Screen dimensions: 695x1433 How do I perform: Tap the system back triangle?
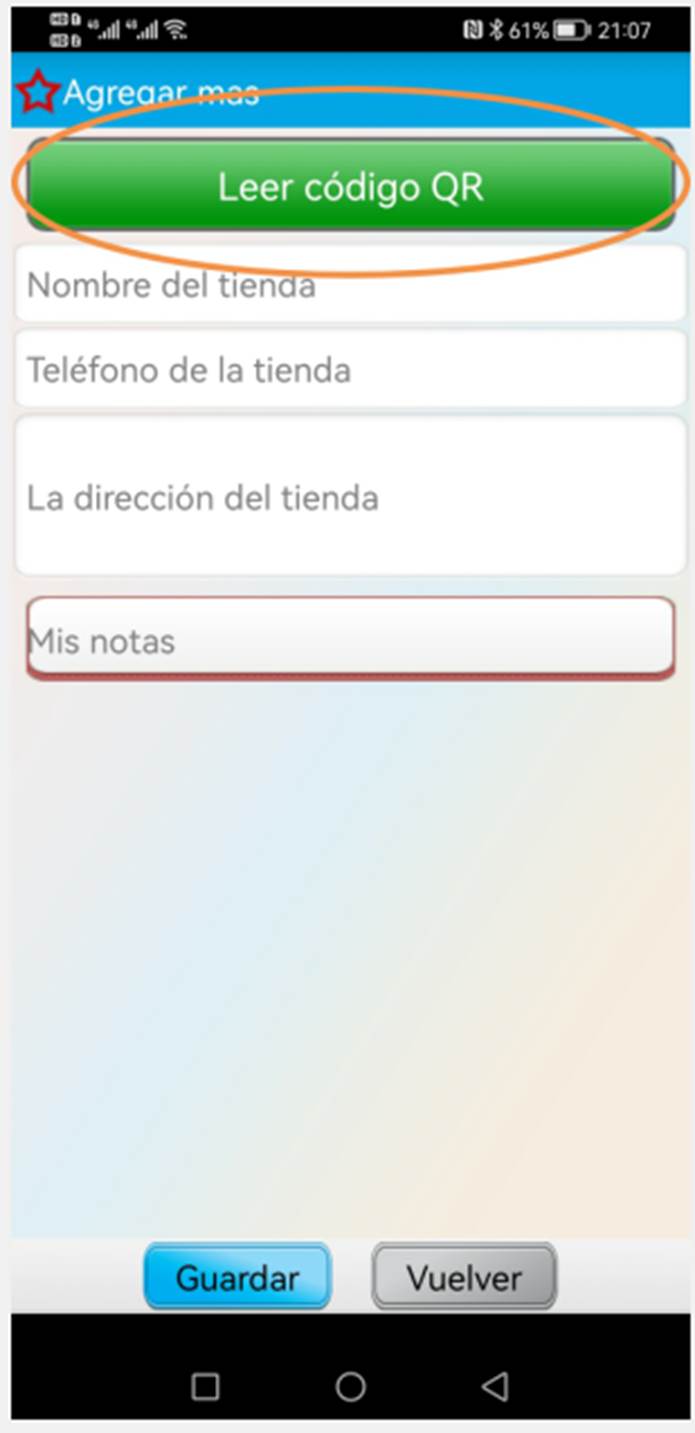coord(495,1386)
